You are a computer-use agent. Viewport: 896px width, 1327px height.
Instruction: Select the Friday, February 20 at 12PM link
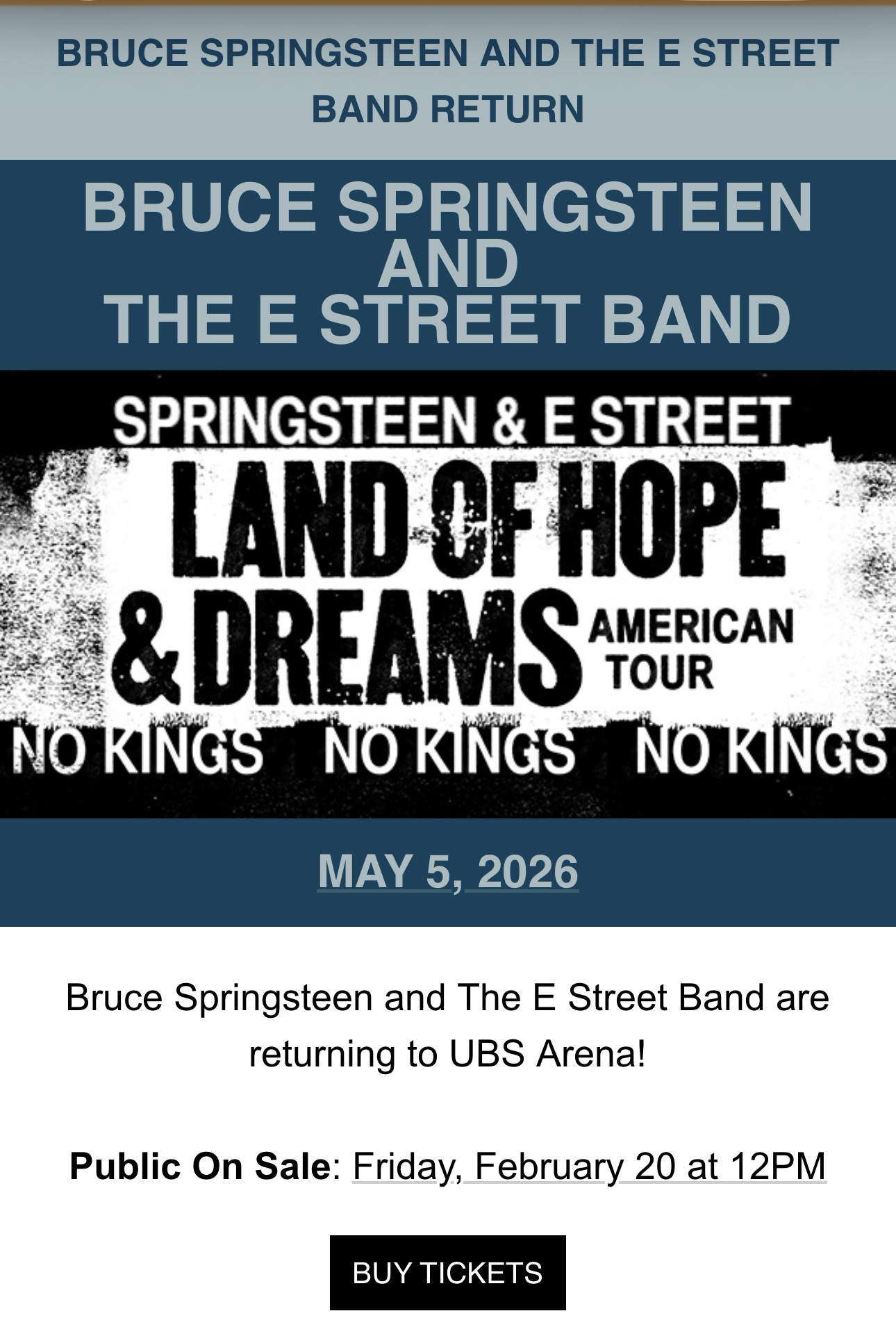tap(589, 1165)
